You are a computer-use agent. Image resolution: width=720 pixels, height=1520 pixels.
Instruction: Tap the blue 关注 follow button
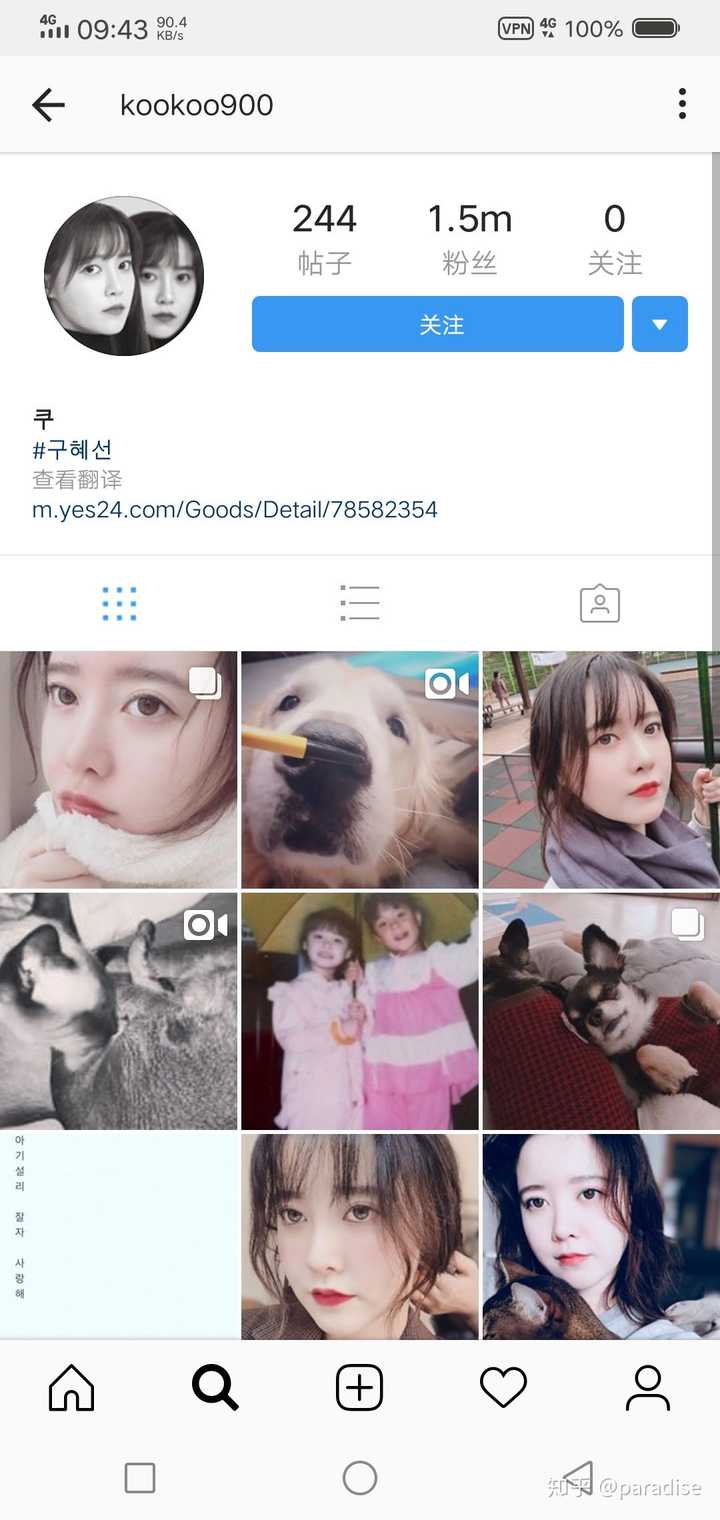coord(438,324)
